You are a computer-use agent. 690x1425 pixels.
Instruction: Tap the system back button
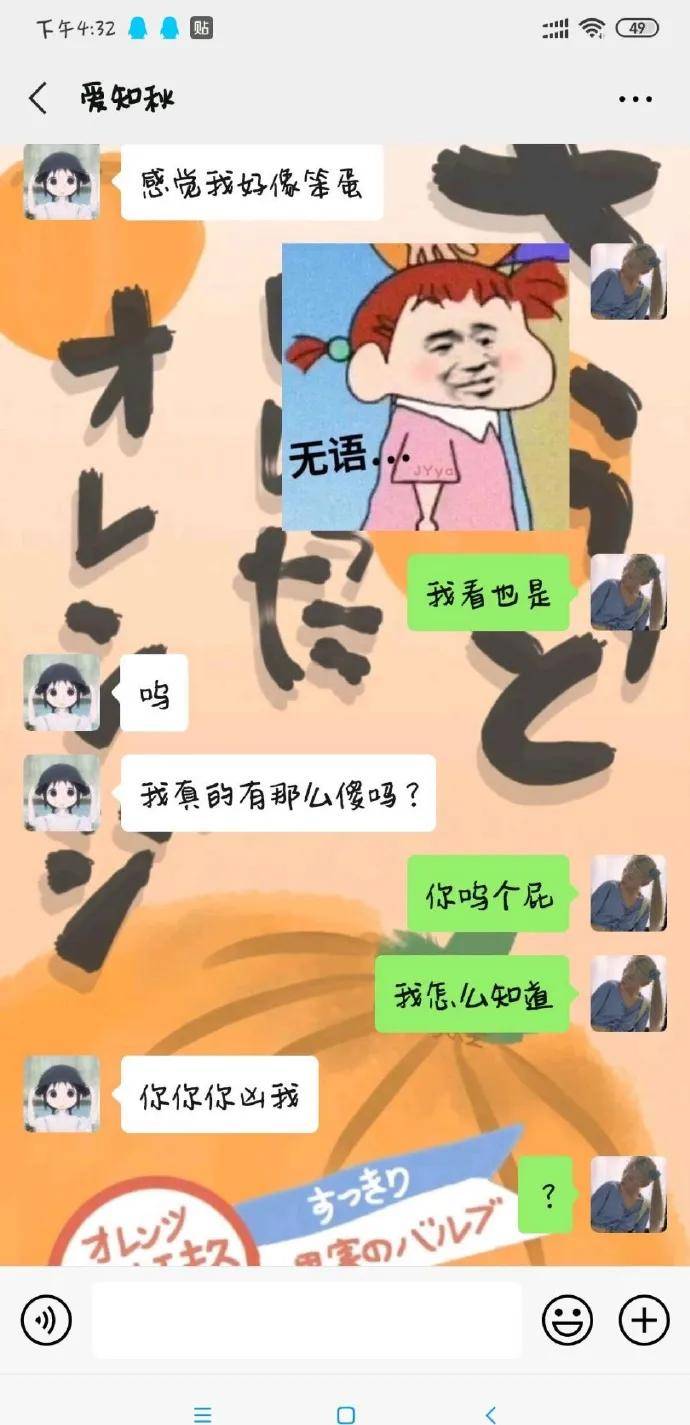[x=490, y=1414]
